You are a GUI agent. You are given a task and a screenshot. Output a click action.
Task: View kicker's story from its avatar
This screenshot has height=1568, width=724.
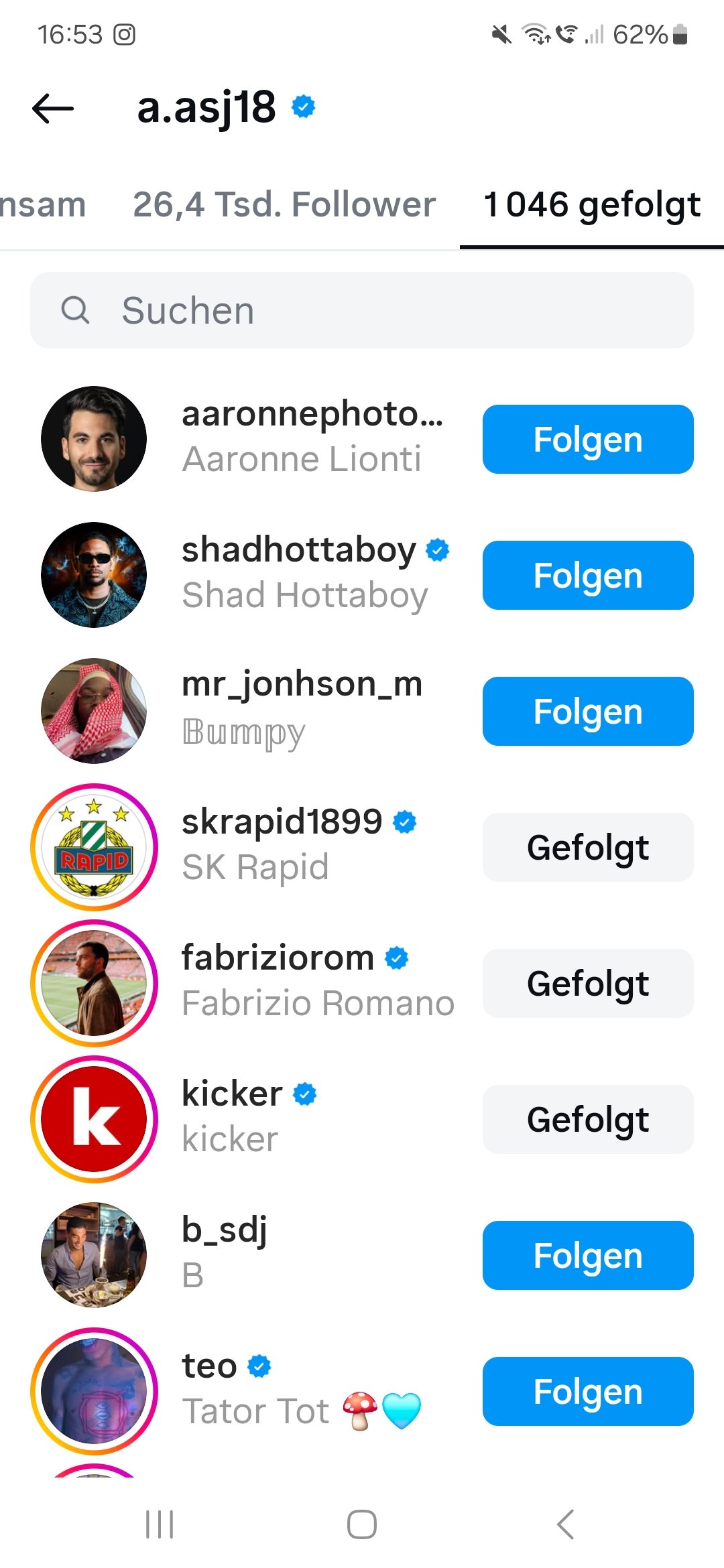(x=94, y=1120)
